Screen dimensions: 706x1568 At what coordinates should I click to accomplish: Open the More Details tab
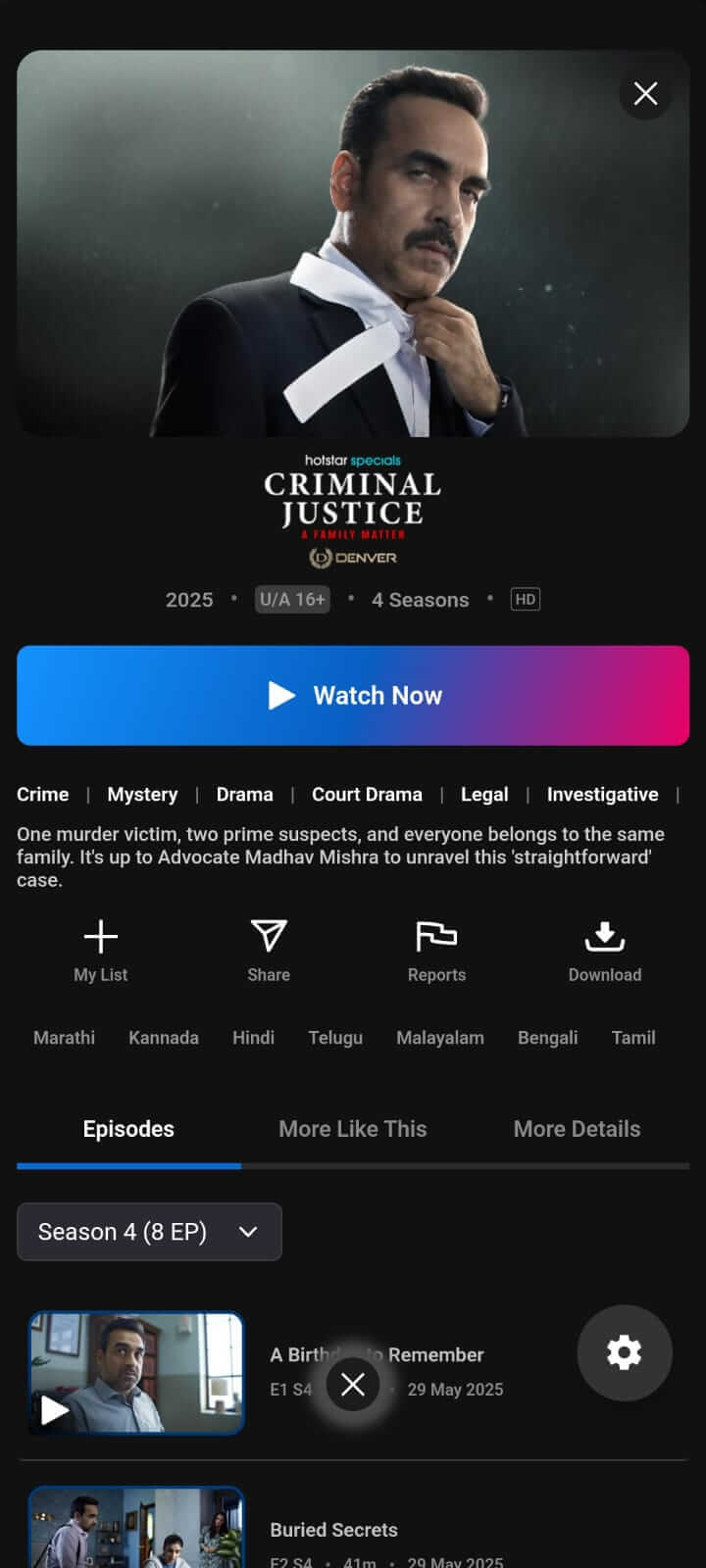(577, 1129)
